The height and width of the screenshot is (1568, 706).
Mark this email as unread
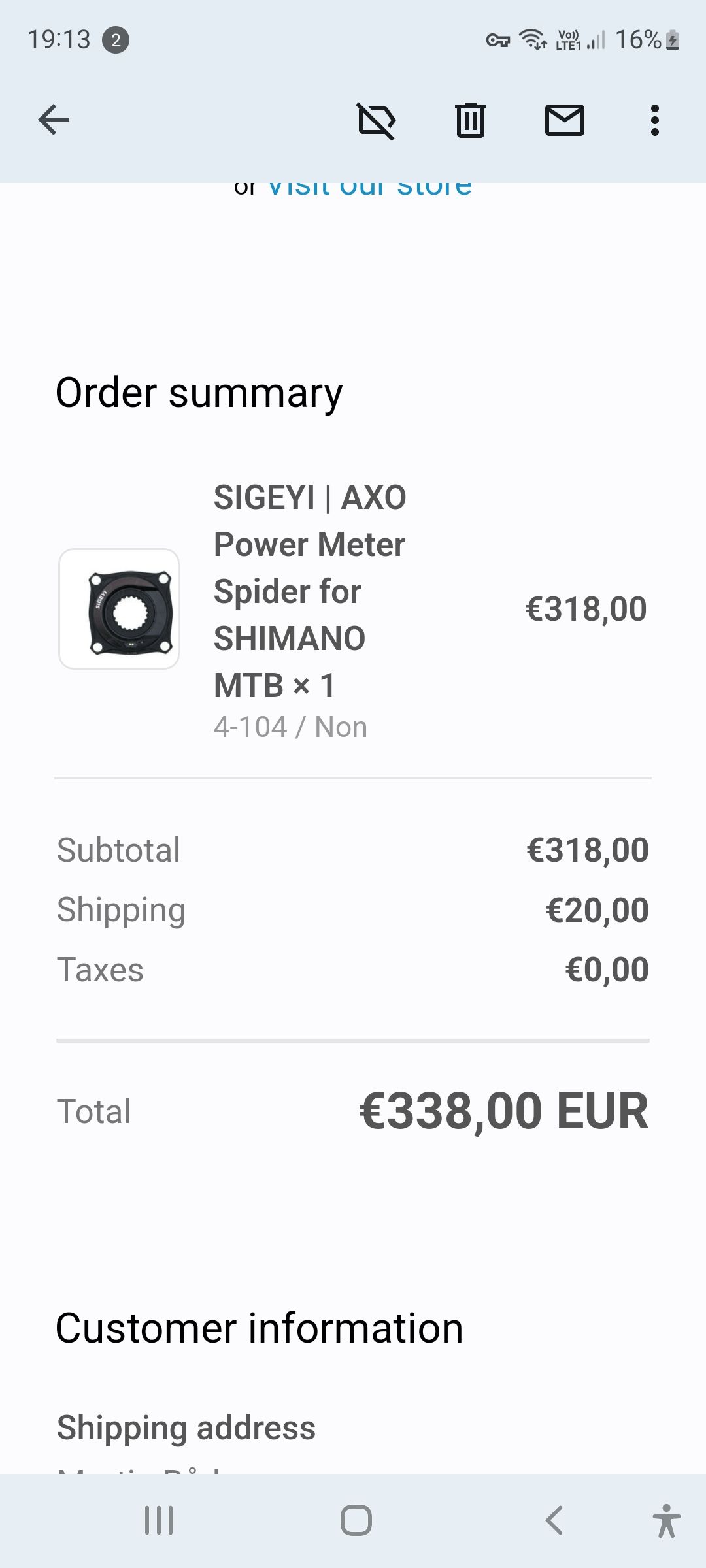(x=564, y=120)
